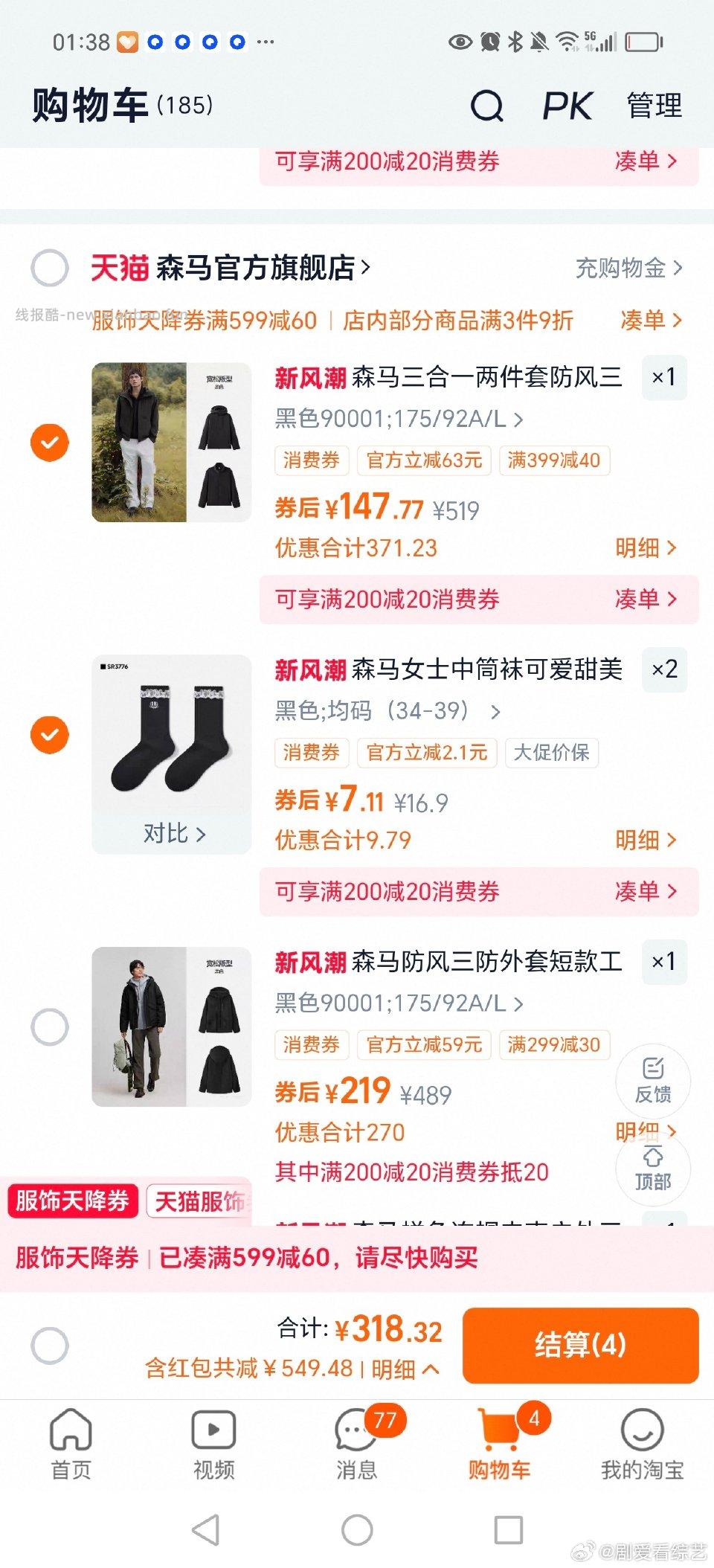Open the 首页 home icon

(x=71, y=1431)
